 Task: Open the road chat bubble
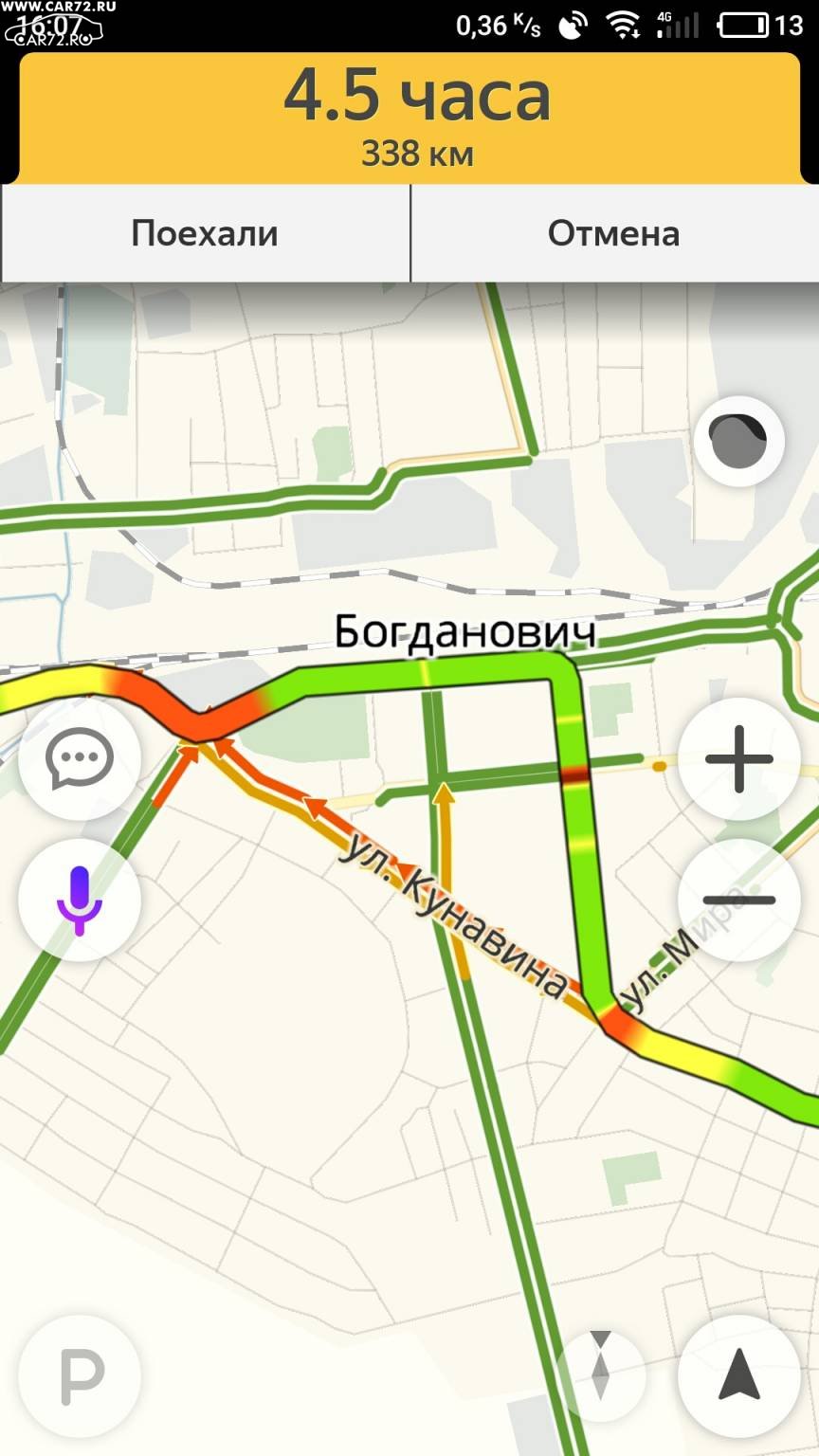80,758
